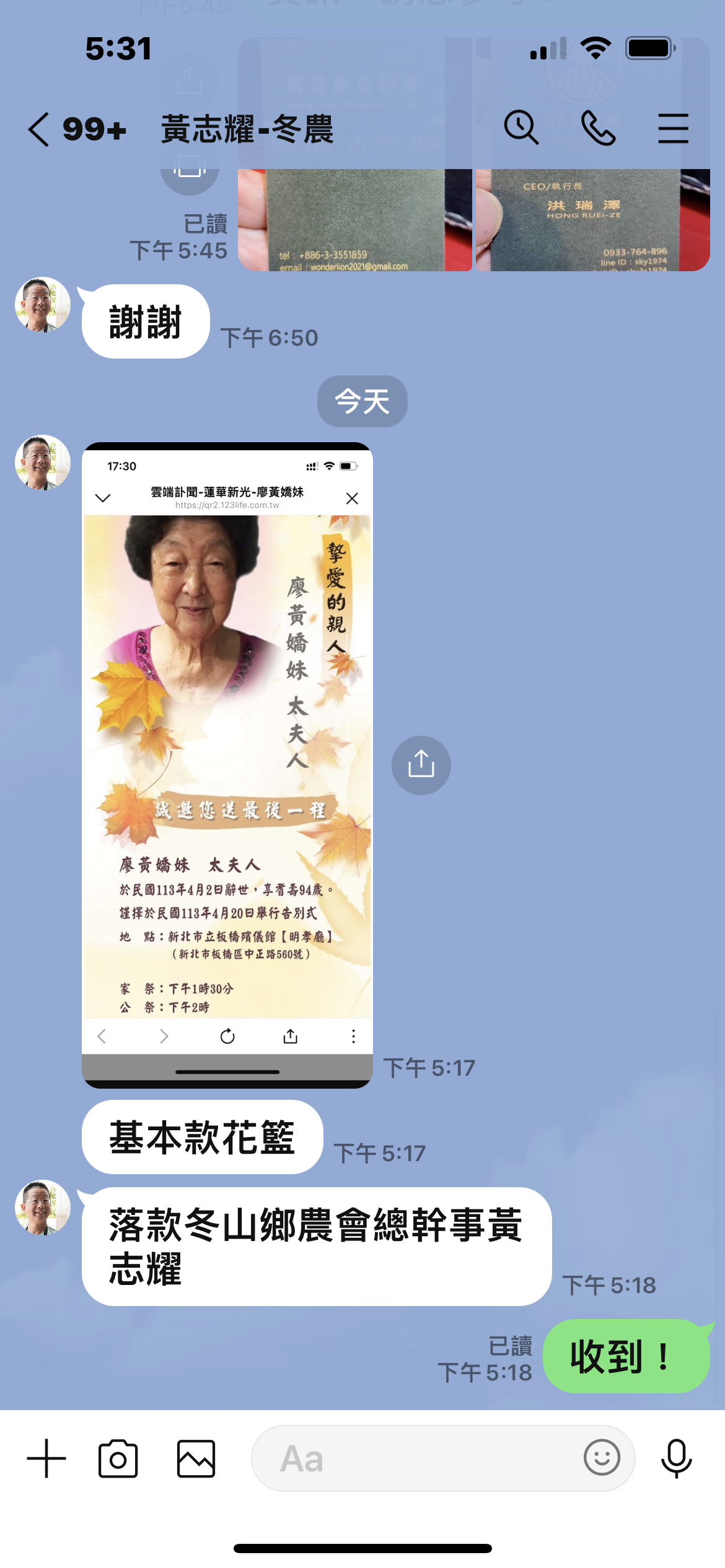Record a voice message

(676, 1458)
